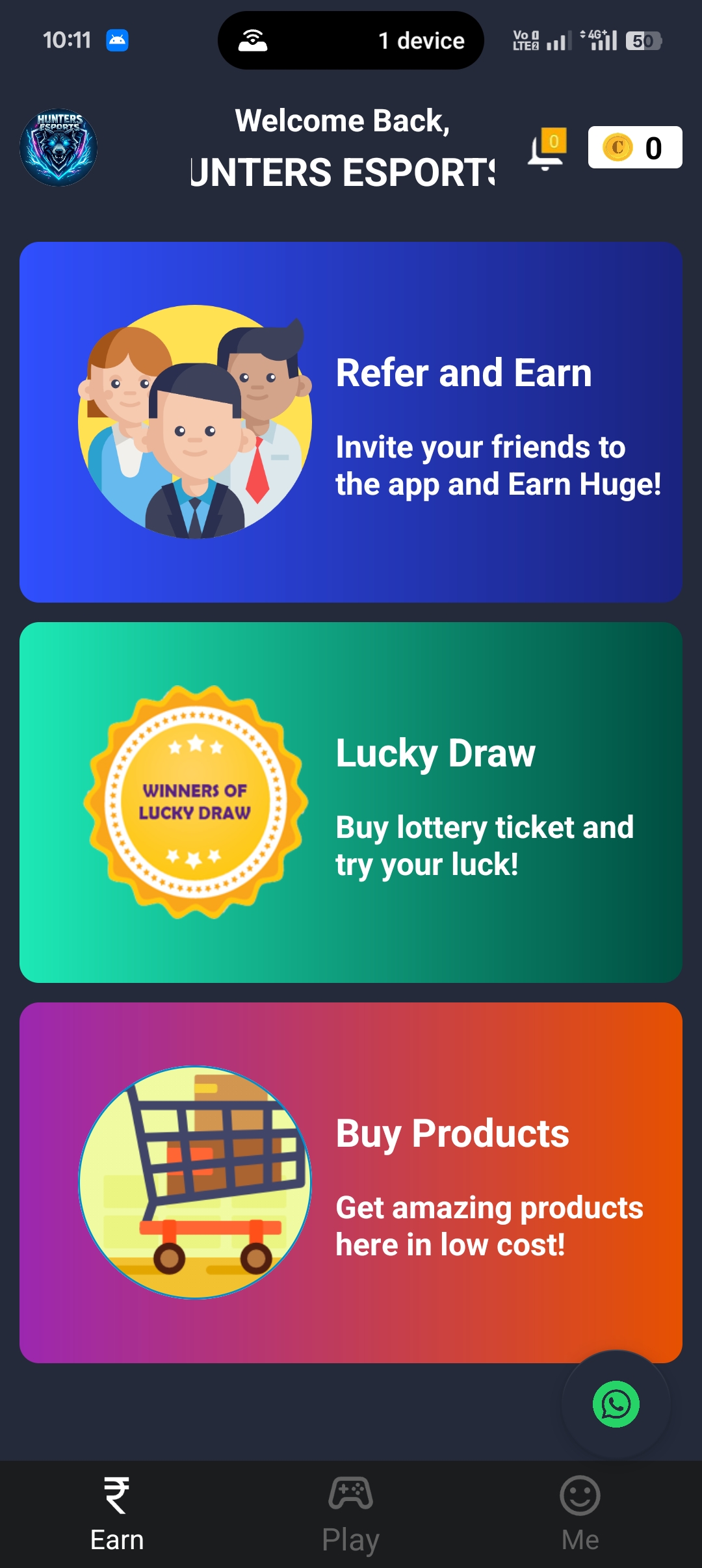This screenshot has width=702, height=1568.
Task: Open the Buy Products card
Action: [x=351, y=1182]
